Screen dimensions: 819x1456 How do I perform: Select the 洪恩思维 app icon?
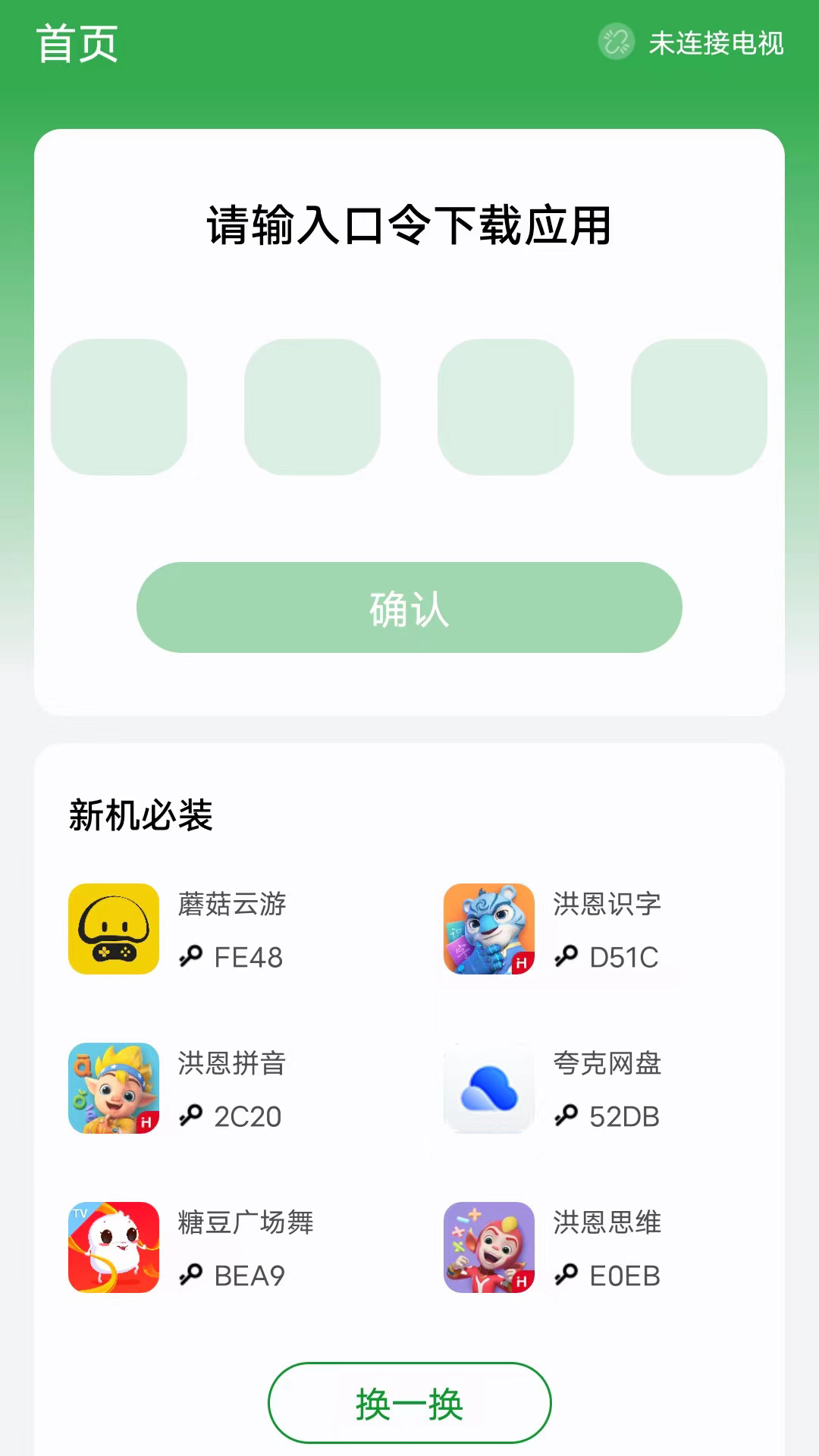[488, 1247]
